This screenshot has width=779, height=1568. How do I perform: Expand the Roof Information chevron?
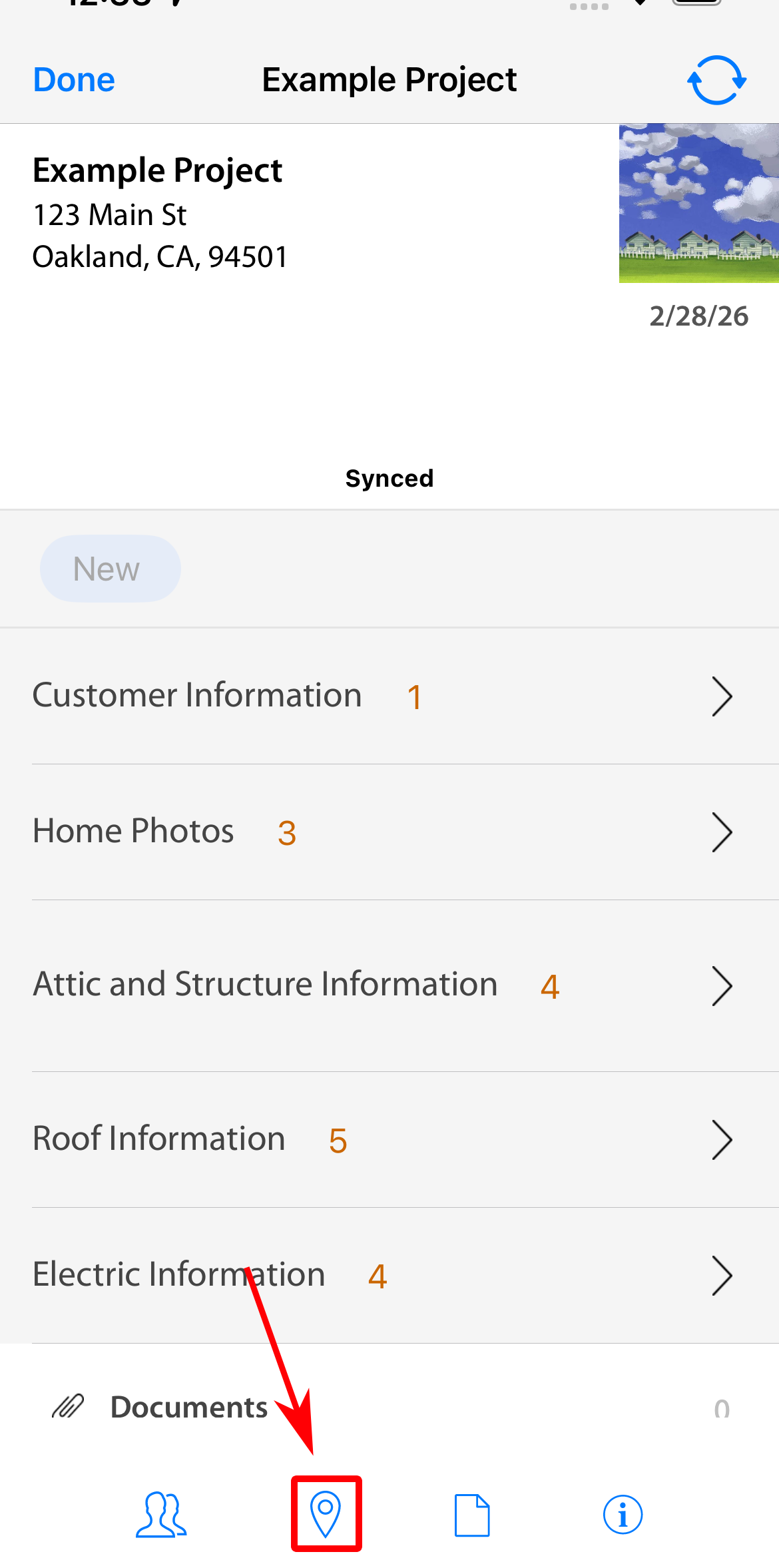coord(723,1140)
